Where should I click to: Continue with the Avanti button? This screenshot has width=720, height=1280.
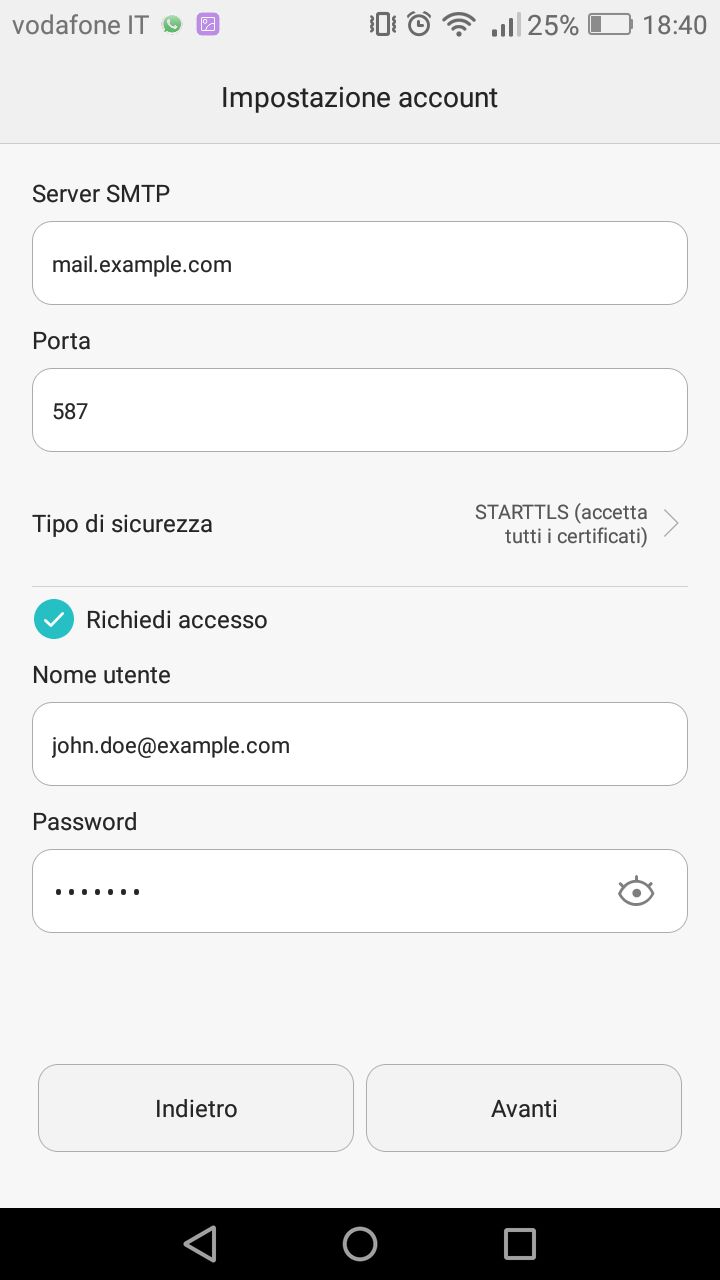click(524, 1108)
